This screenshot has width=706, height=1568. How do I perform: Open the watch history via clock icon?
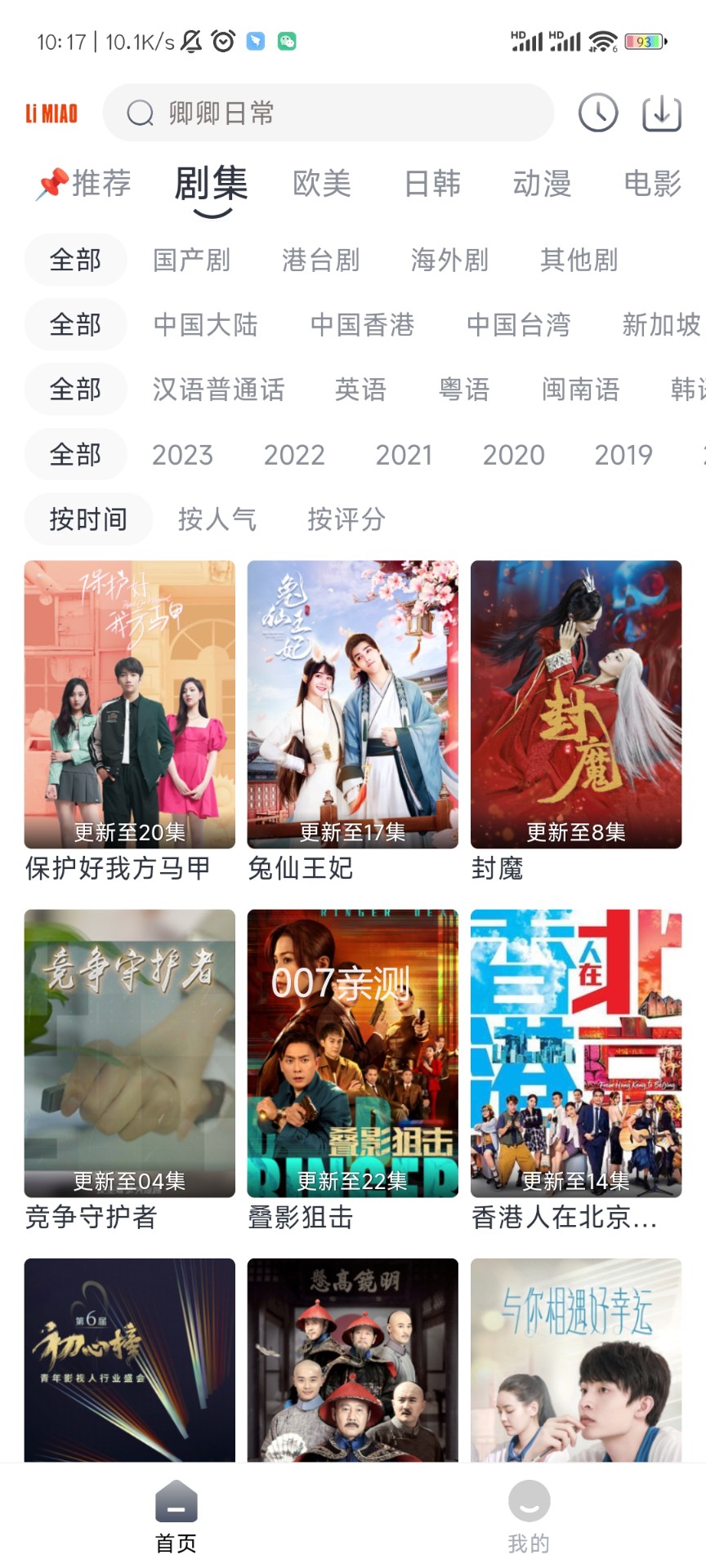[x=597, y=113]
